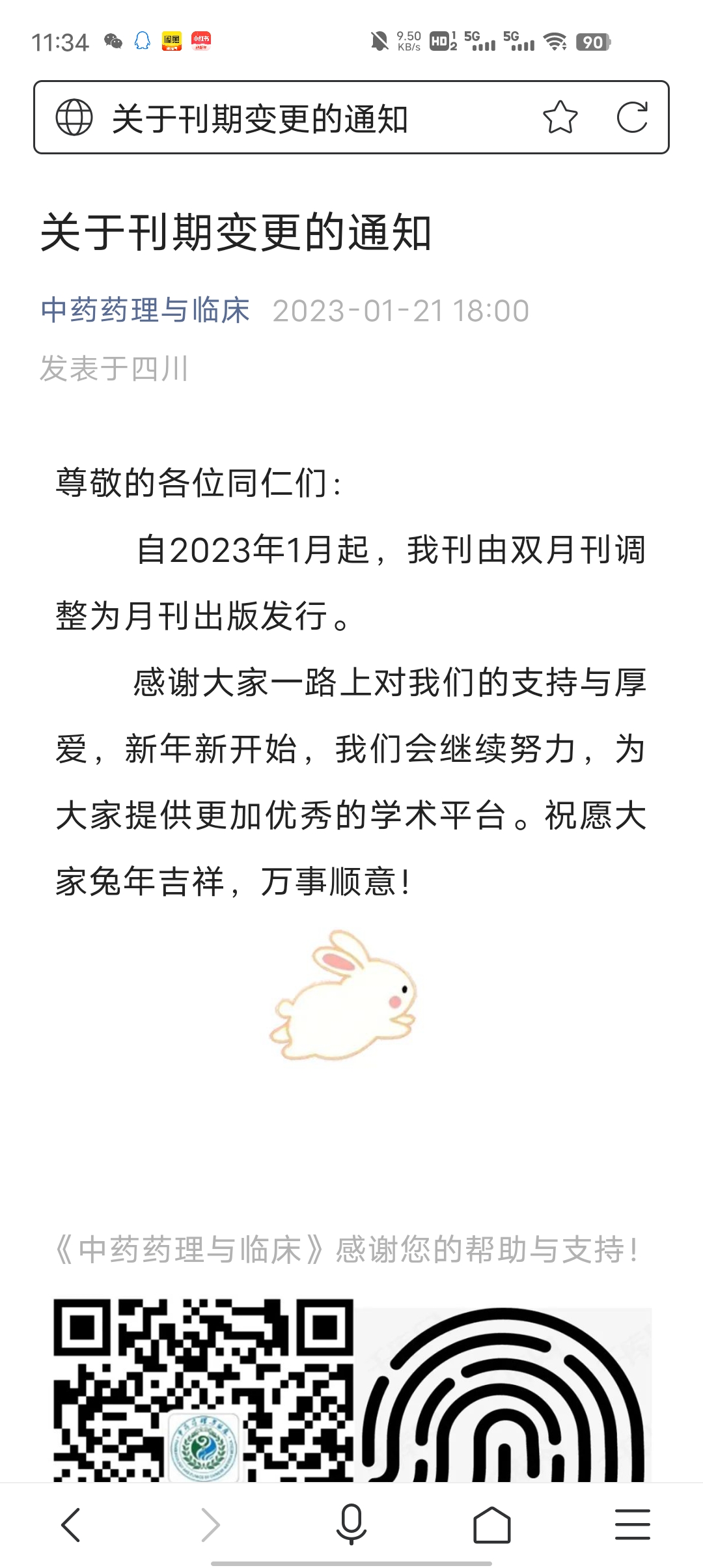Open the globe site info icon

(x=74, y=118)
